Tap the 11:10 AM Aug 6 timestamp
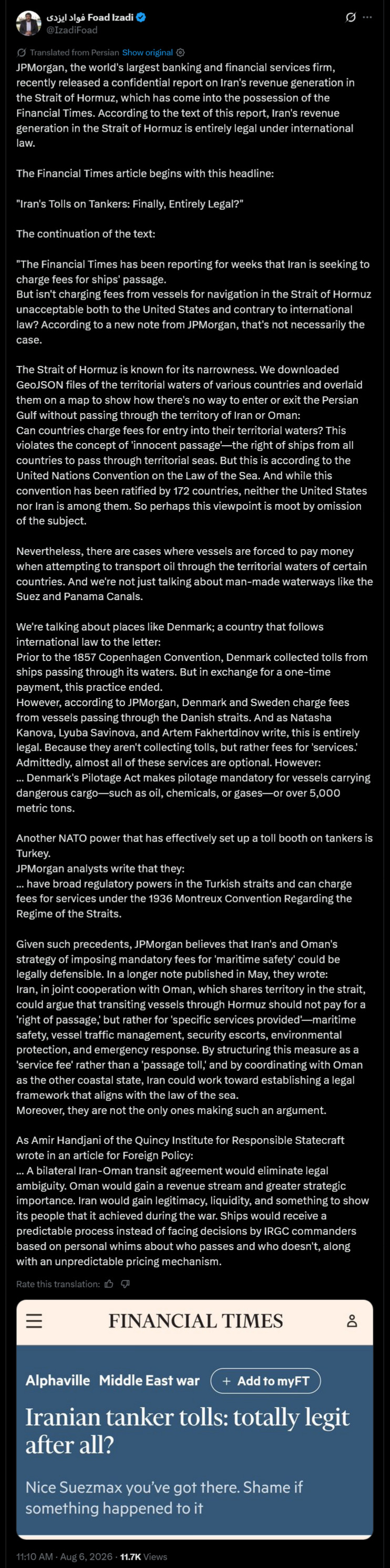 [x=65, y=1556]
